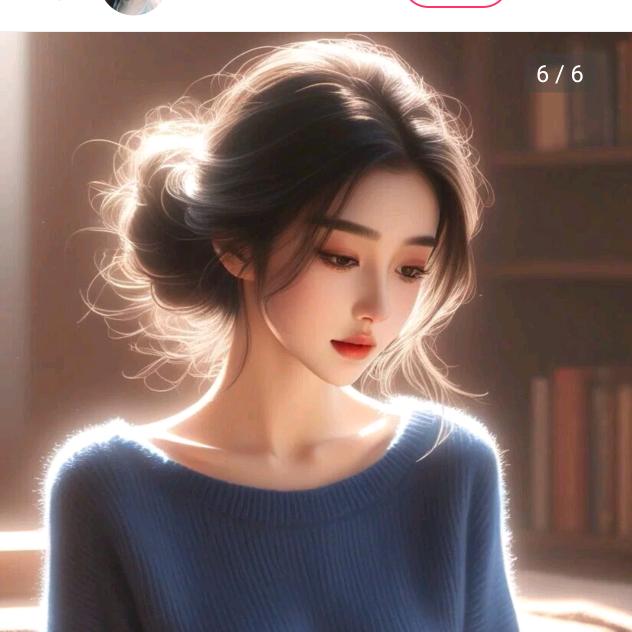The width and height of the screenshot is (632, 632).
Task: Open the post image in full view
Action: click(x=316, y=332)
